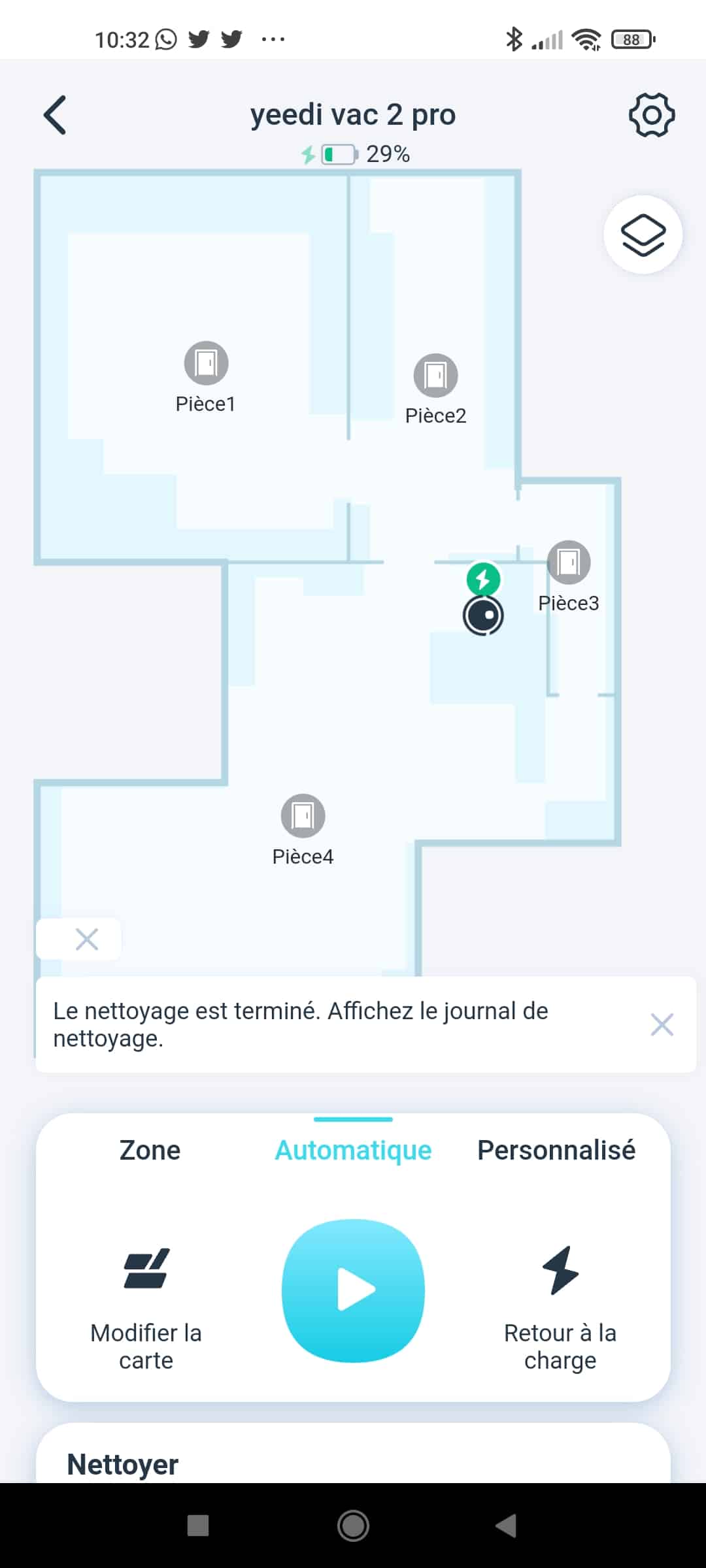Open the cleaning log message
Screen dimensions: 706x1568
tap(301, 1024)
